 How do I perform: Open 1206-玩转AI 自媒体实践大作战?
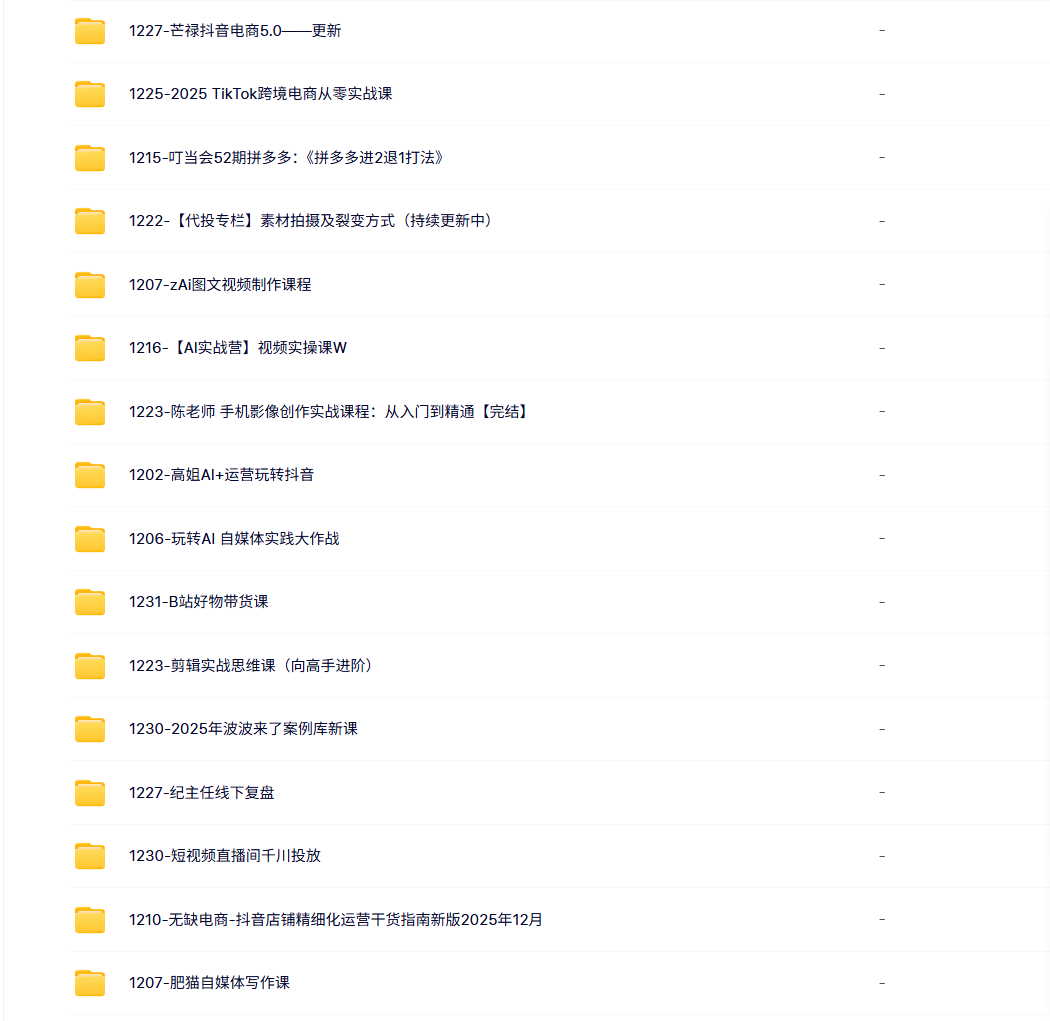point(234,539)
